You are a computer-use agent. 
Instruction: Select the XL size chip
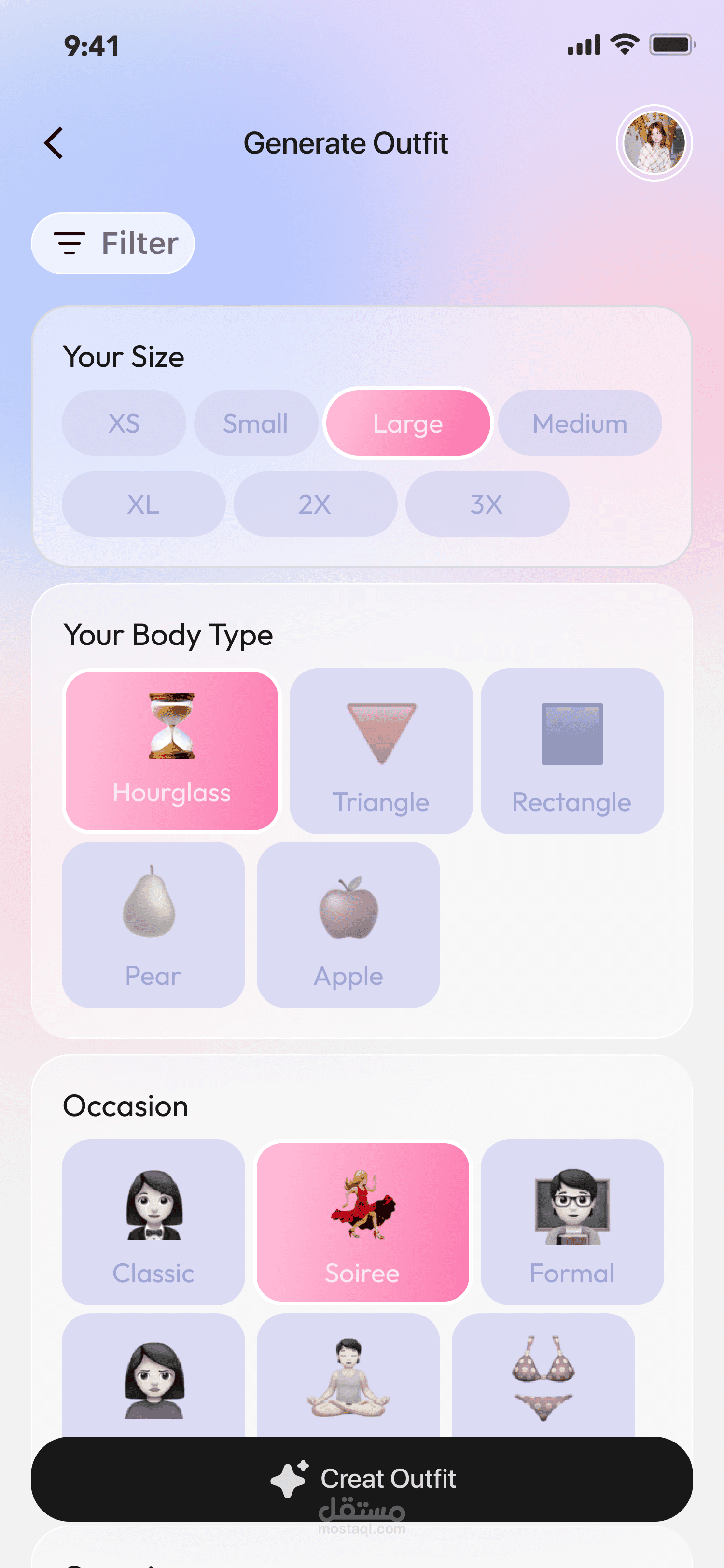pyautogui.click(x=143, y=504)
